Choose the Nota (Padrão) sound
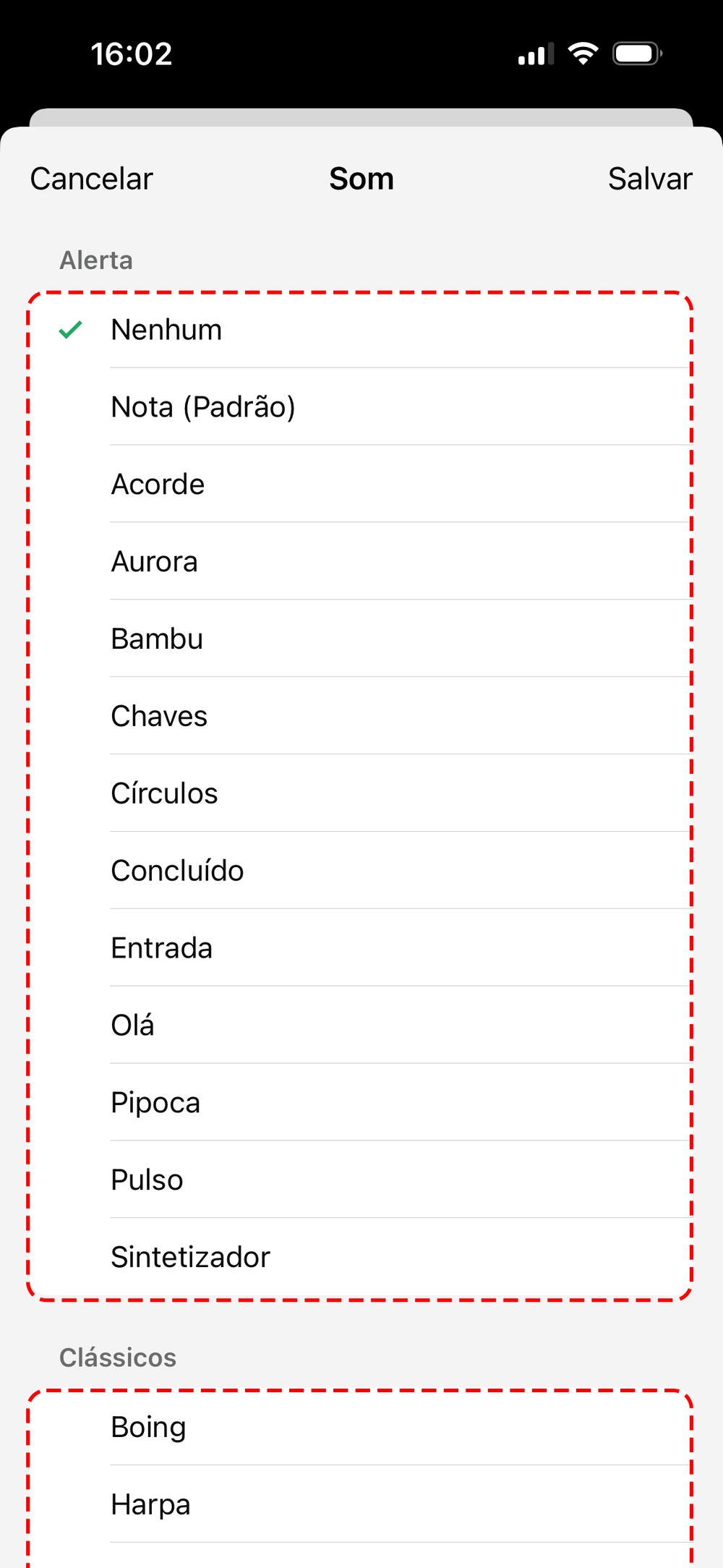 203,407
